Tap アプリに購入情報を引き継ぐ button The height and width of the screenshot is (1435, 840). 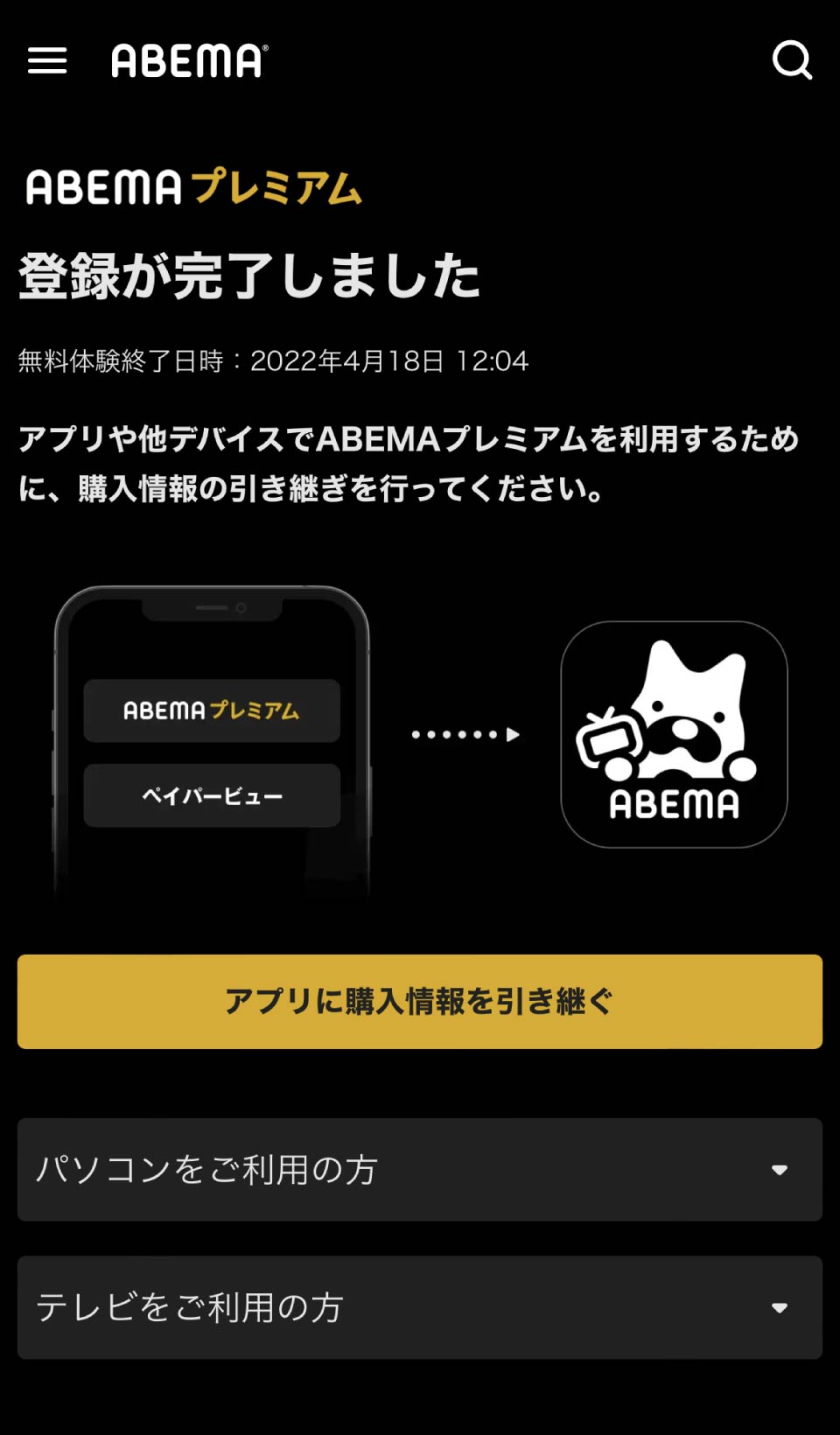tap(420, 1001)
